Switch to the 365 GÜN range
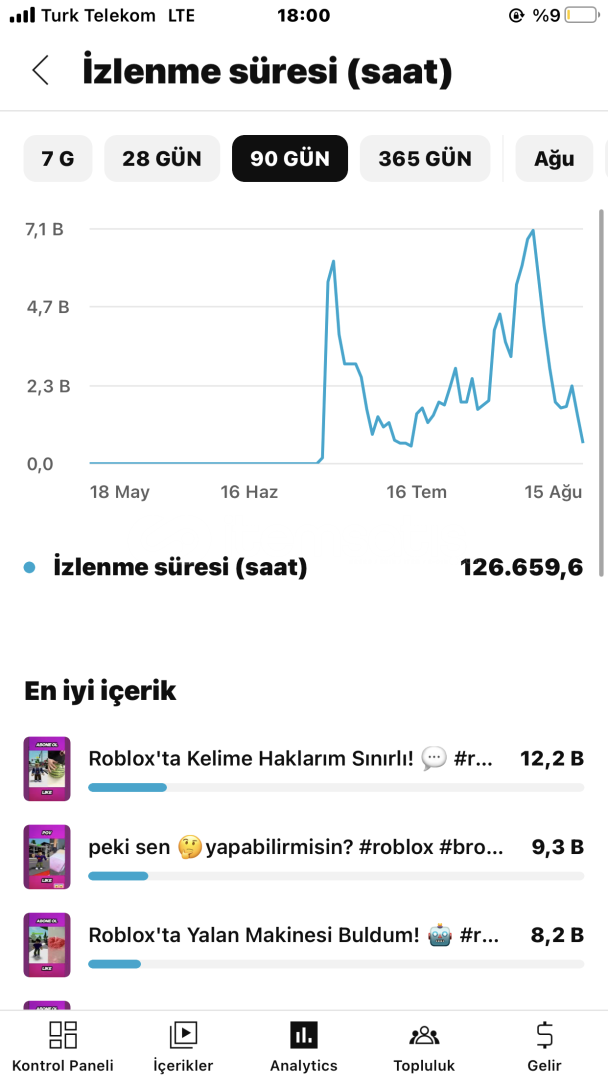This screenshot has height=1080, width=608. pos(425,158)
